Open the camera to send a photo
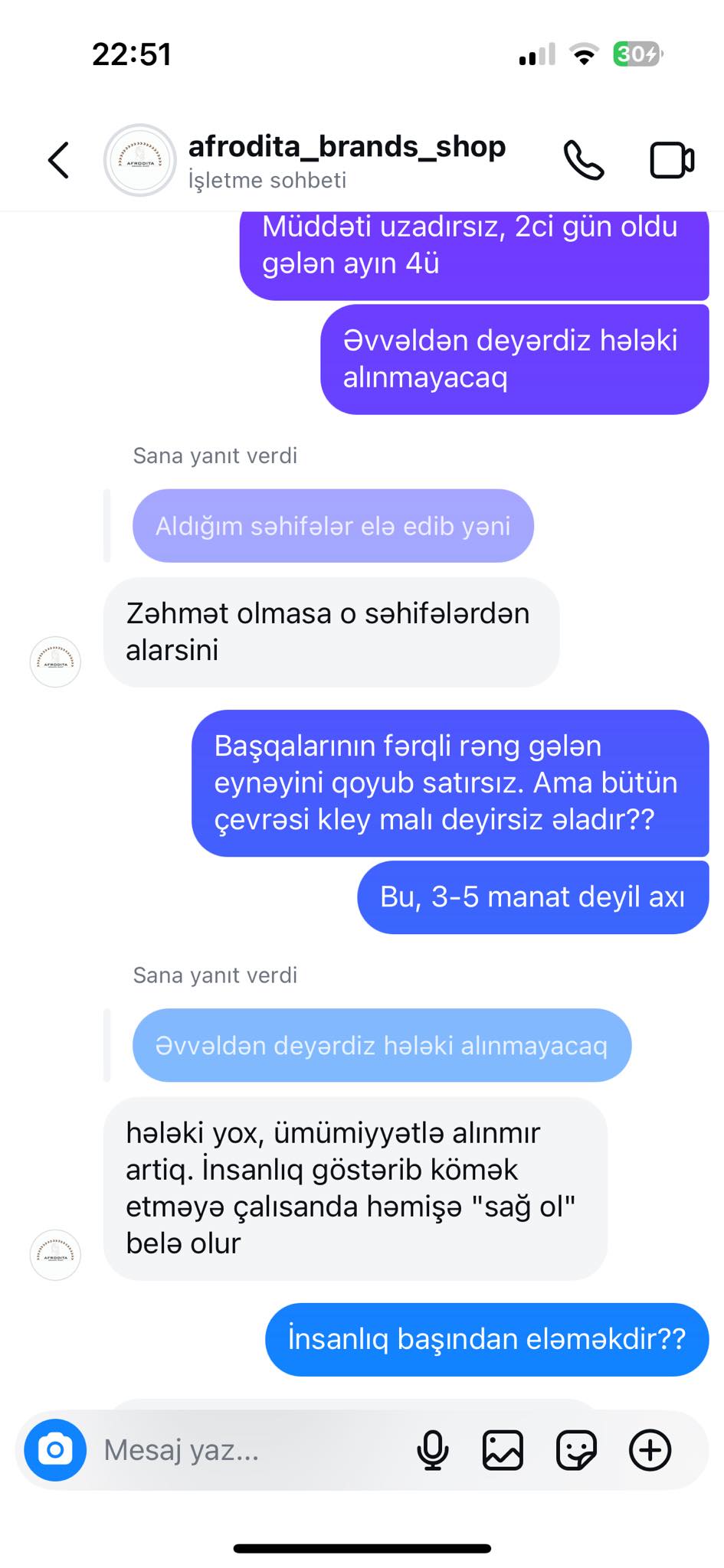Viewport: 724px width, 1568px height. point(55,1449)
